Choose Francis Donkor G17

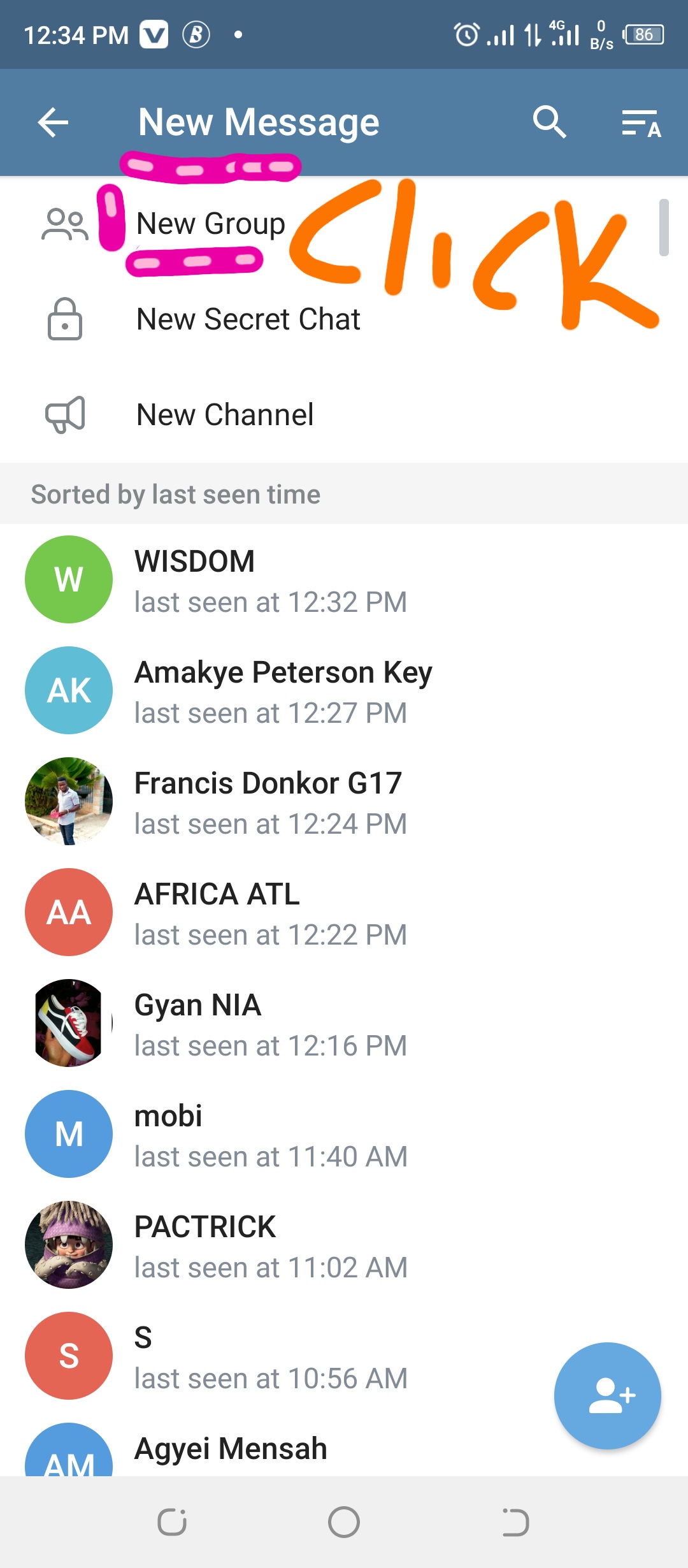[x=344, y=801]
